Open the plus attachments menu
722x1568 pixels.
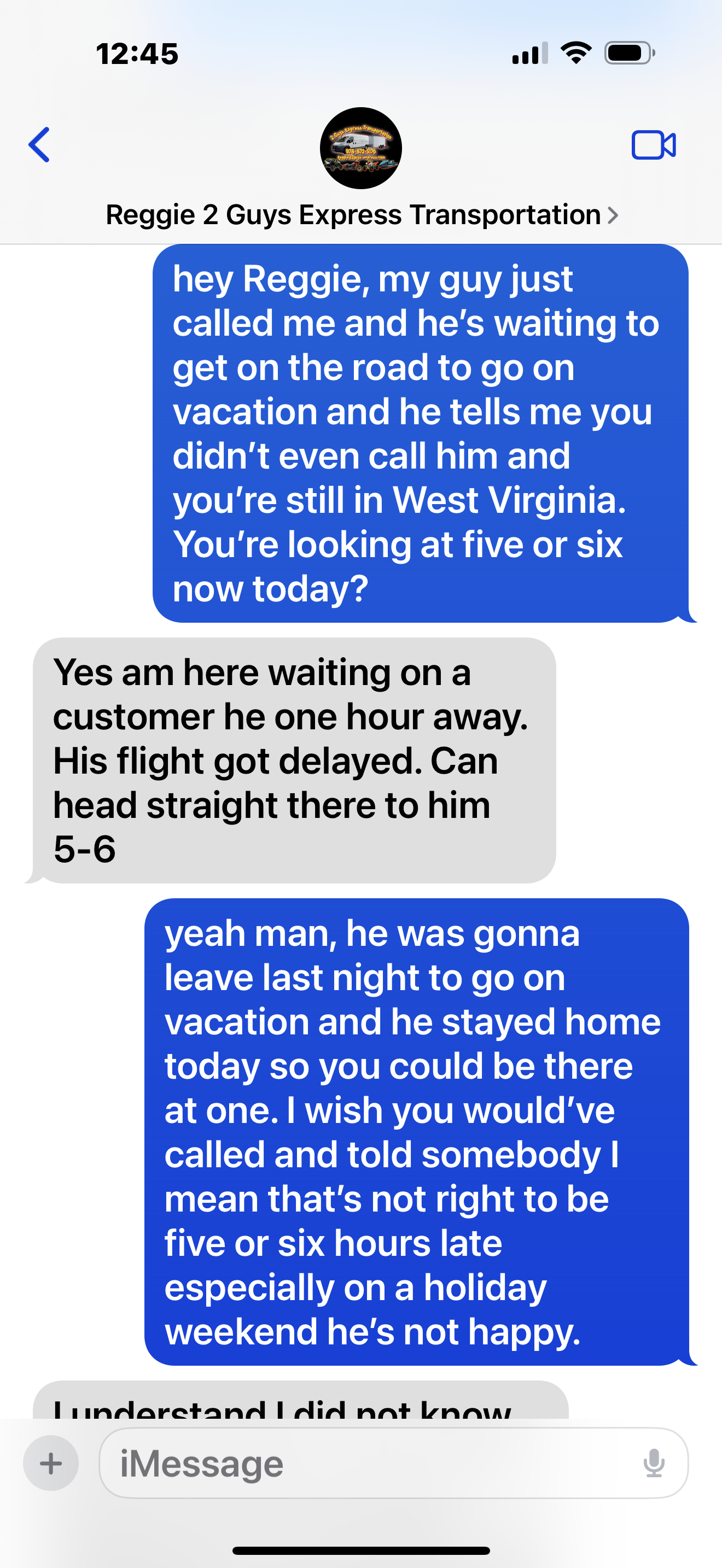coord(51,1462)
